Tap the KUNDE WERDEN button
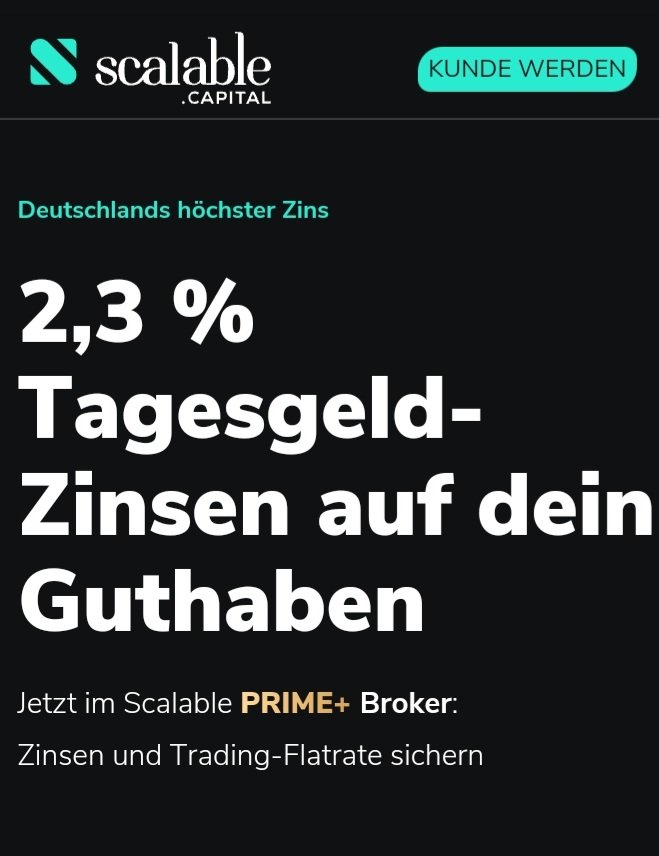 point(527,69)
